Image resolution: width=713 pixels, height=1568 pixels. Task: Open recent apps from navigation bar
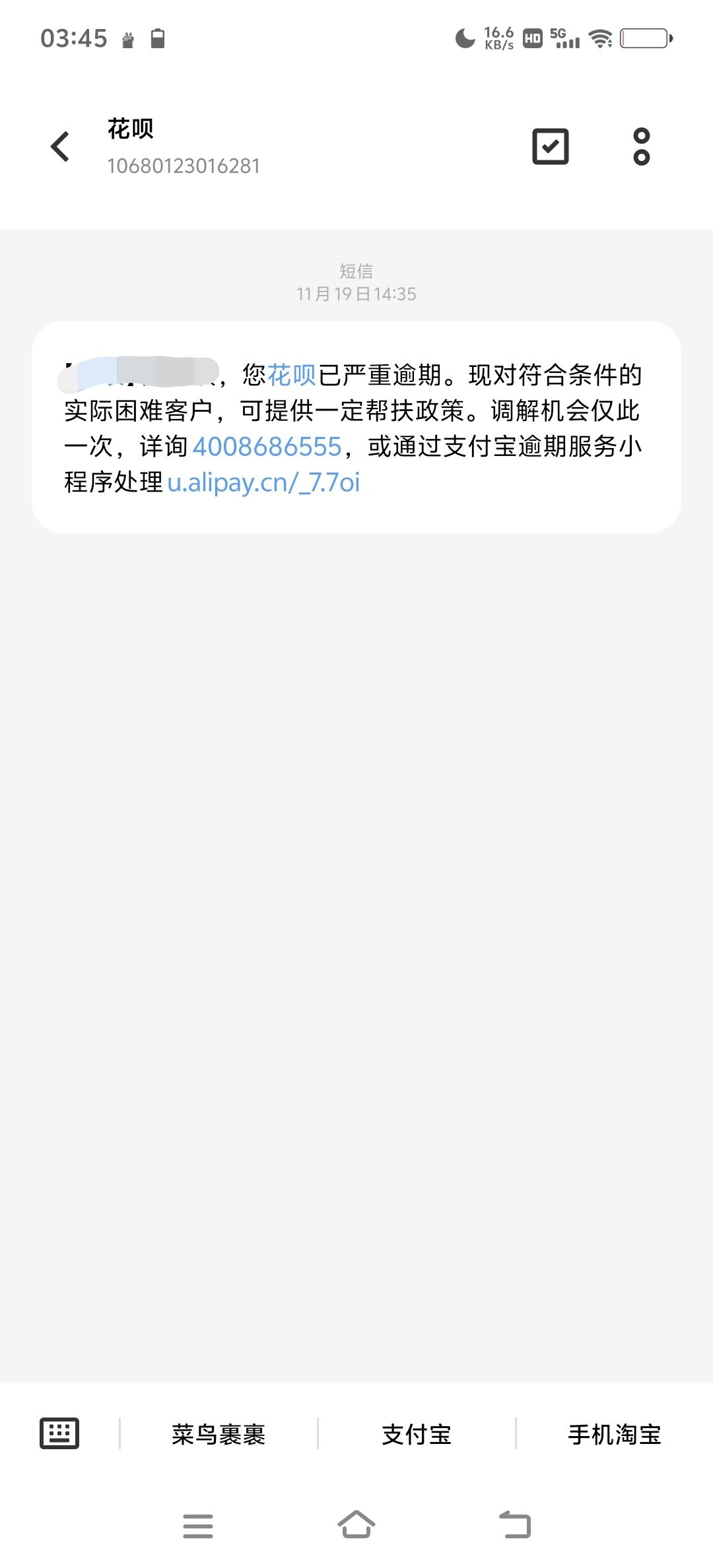click(198, 1526)
